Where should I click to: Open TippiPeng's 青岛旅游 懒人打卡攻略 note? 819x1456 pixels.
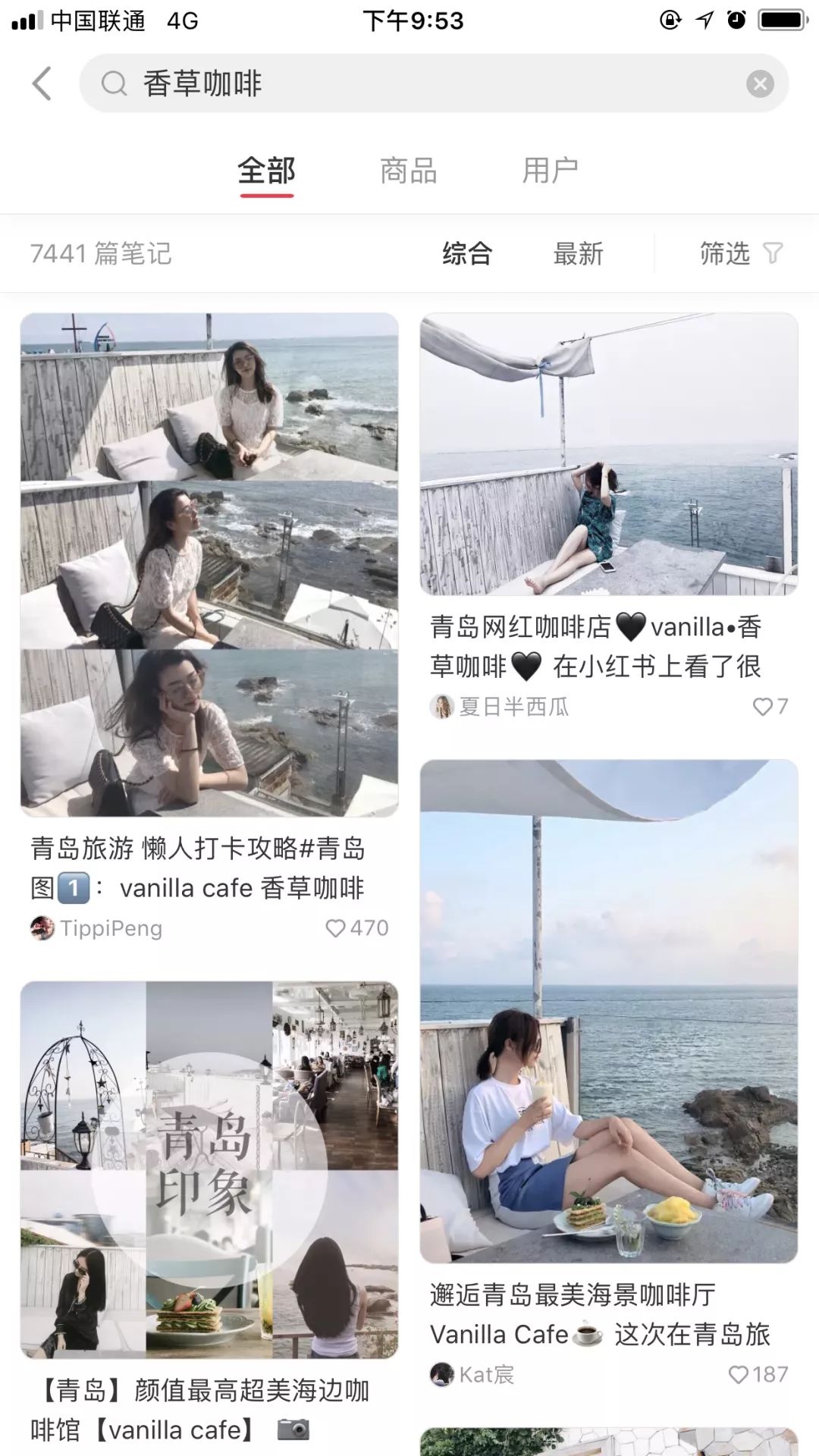[209, 565]
